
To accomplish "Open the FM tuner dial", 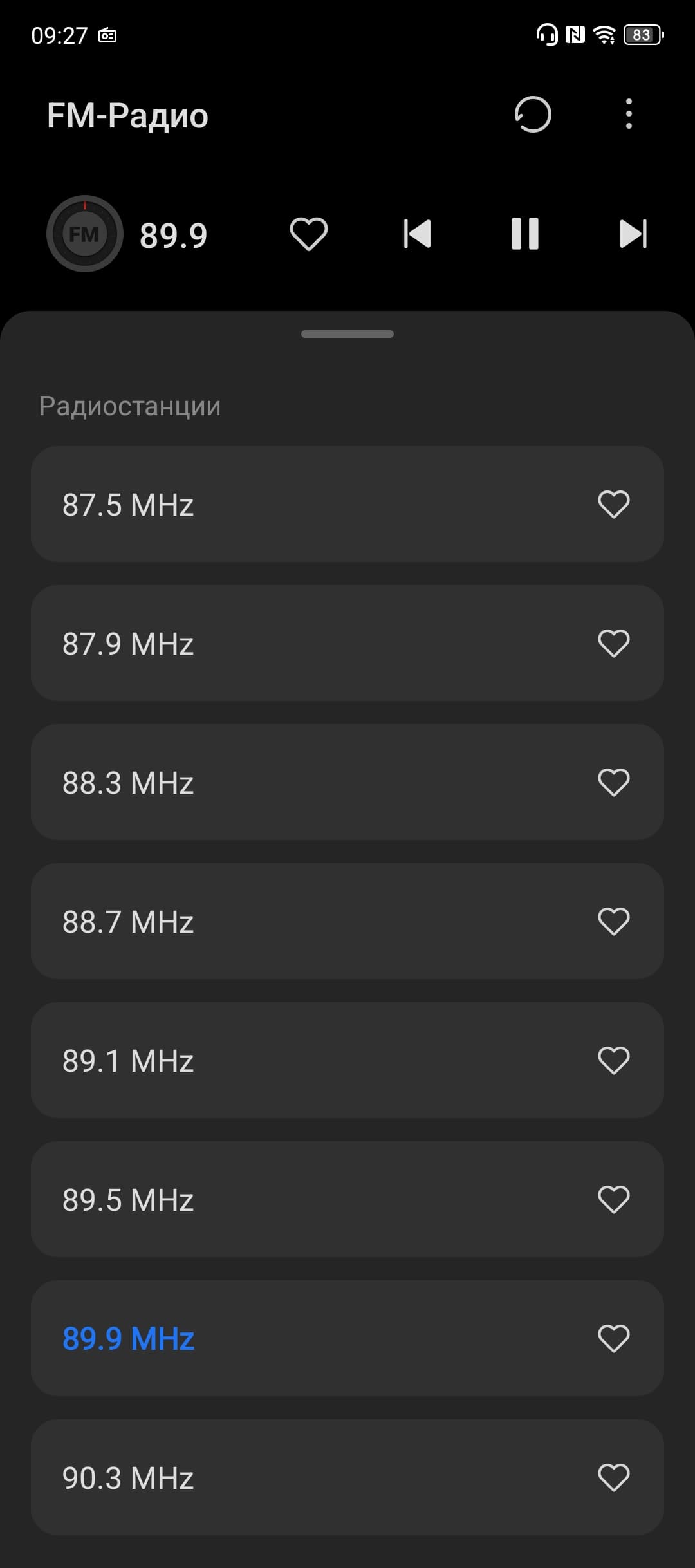I will click(84, 234).
